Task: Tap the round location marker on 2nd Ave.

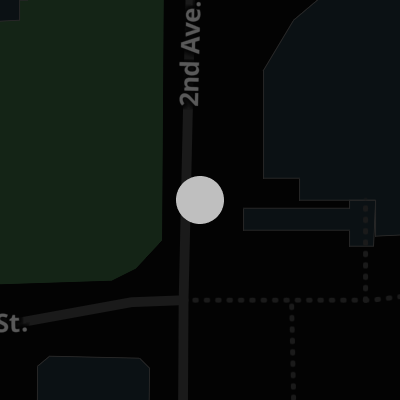Action: (200, 200)
